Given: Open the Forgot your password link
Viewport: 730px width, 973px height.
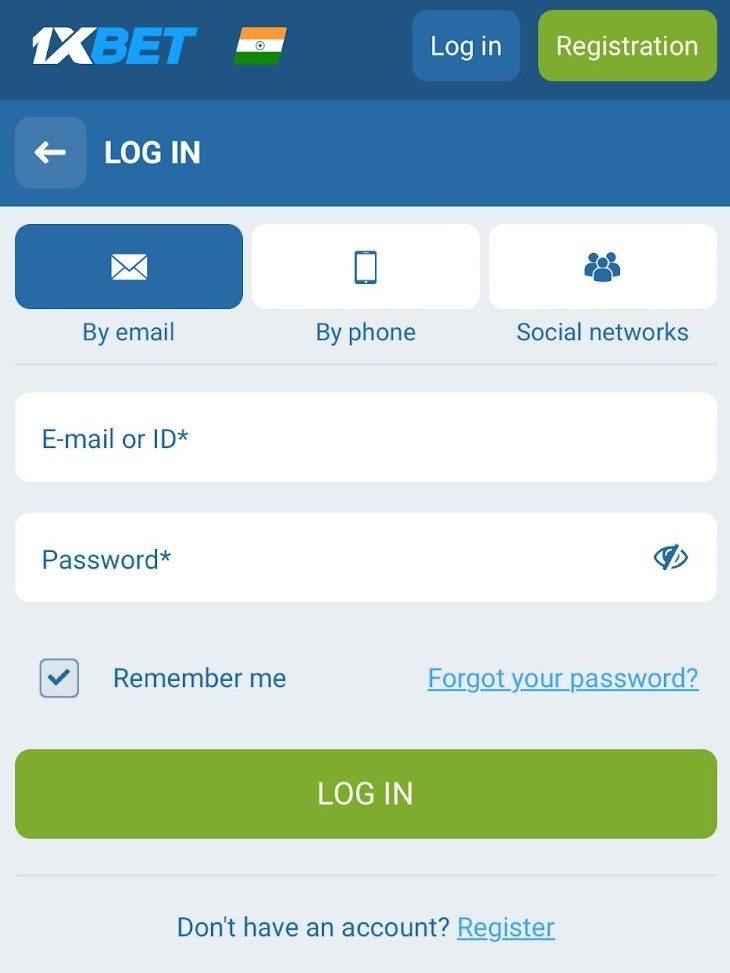Looking at the screenshot, I should pyautogui.click(x=562, y=678).
